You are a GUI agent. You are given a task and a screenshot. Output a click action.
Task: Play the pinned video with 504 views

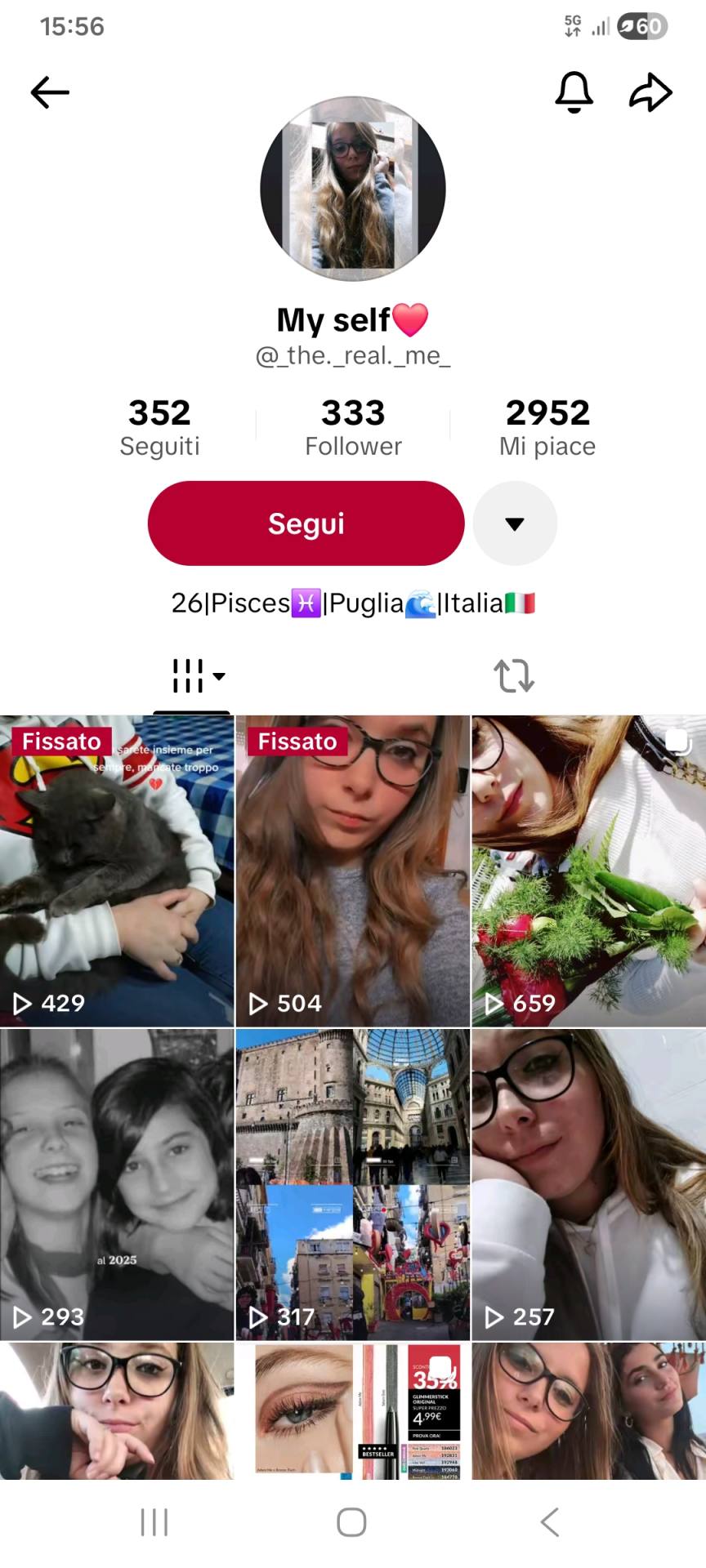(353, 871)
